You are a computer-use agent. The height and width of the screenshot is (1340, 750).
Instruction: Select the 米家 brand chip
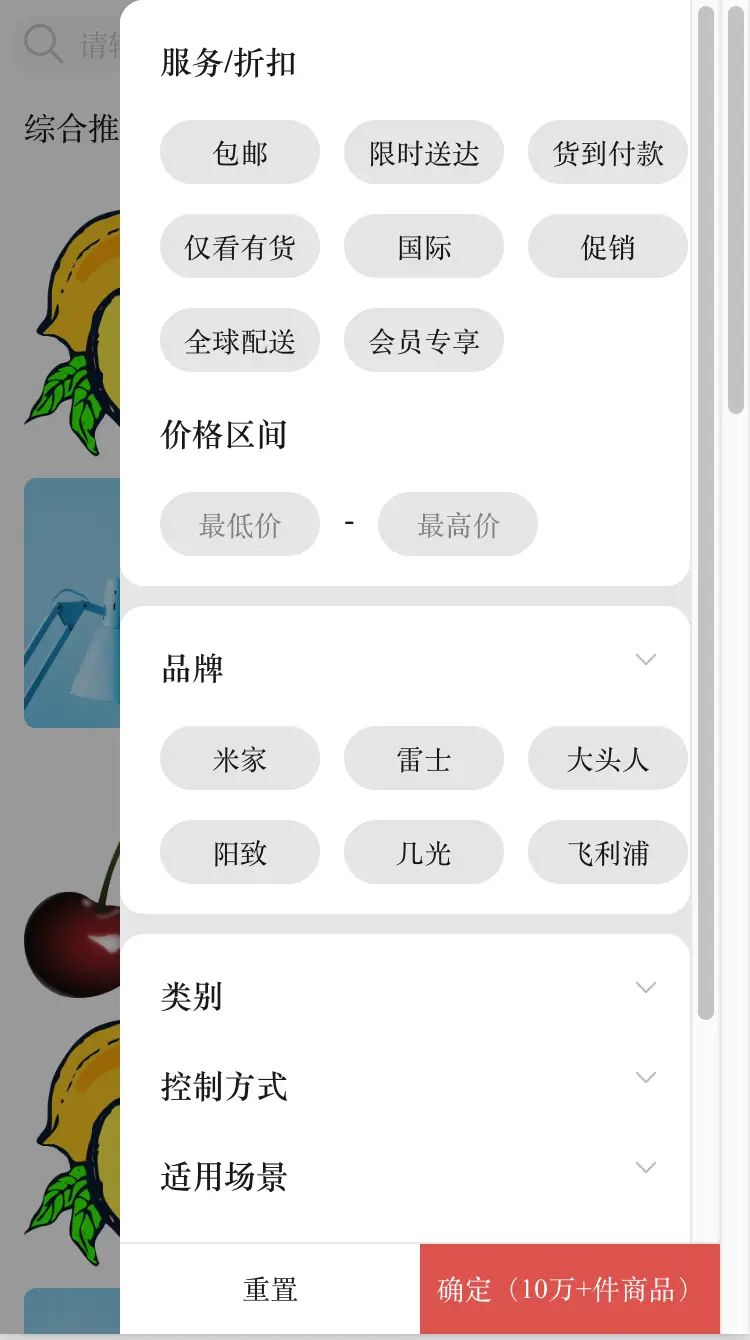[x=240, y=759]
